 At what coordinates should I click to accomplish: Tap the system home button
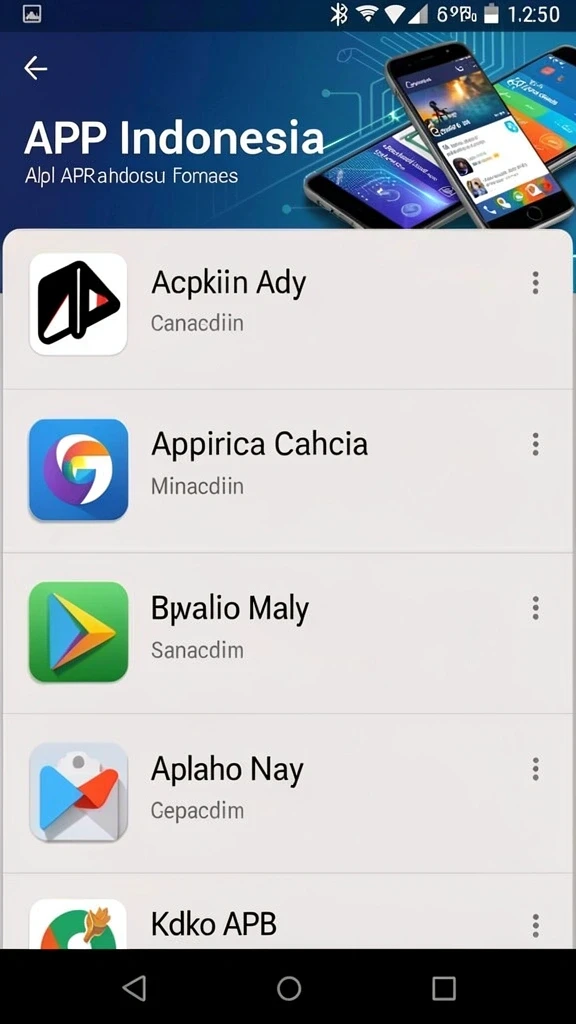(289, 989)
